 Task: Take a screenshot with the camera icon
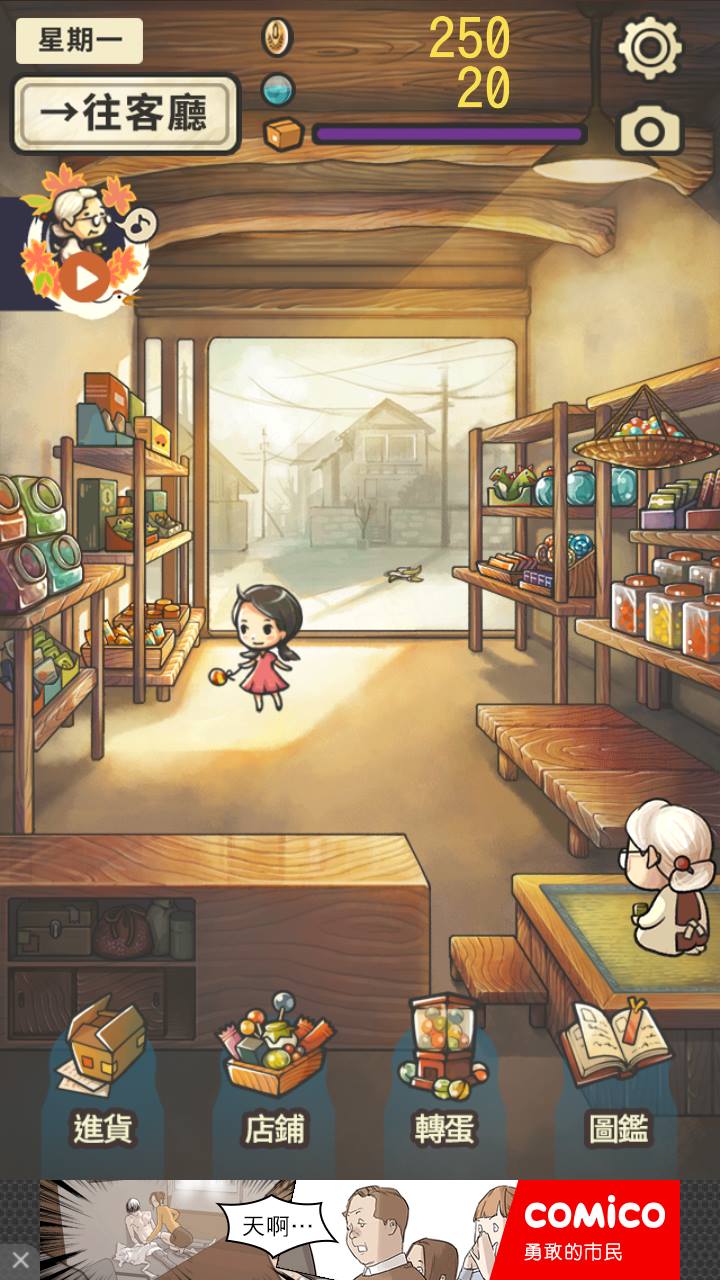650,130
